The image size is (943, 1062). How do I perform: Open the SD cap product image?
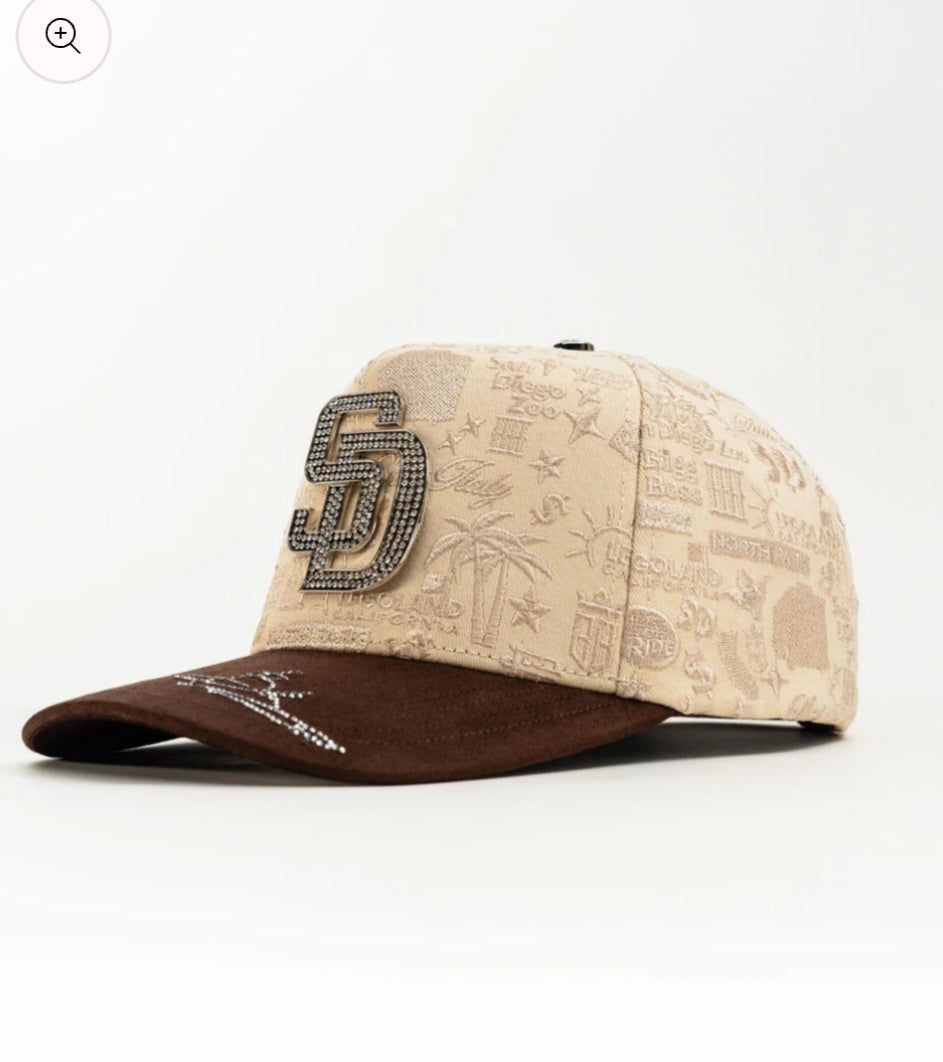(470, 560)
